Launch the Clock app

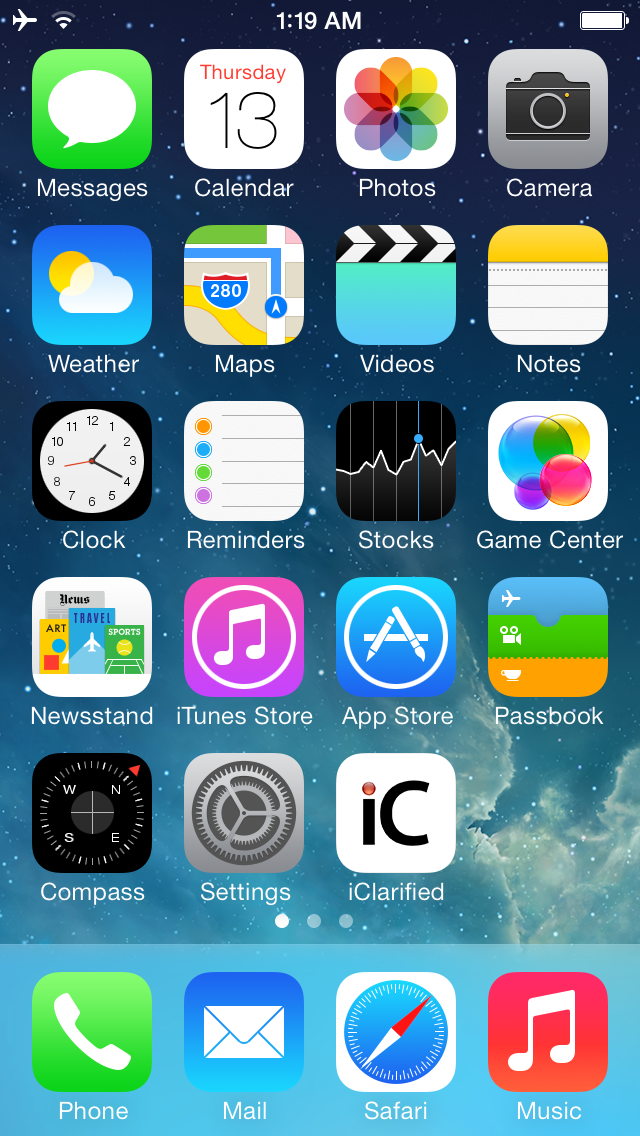click(x=92, y=461)
